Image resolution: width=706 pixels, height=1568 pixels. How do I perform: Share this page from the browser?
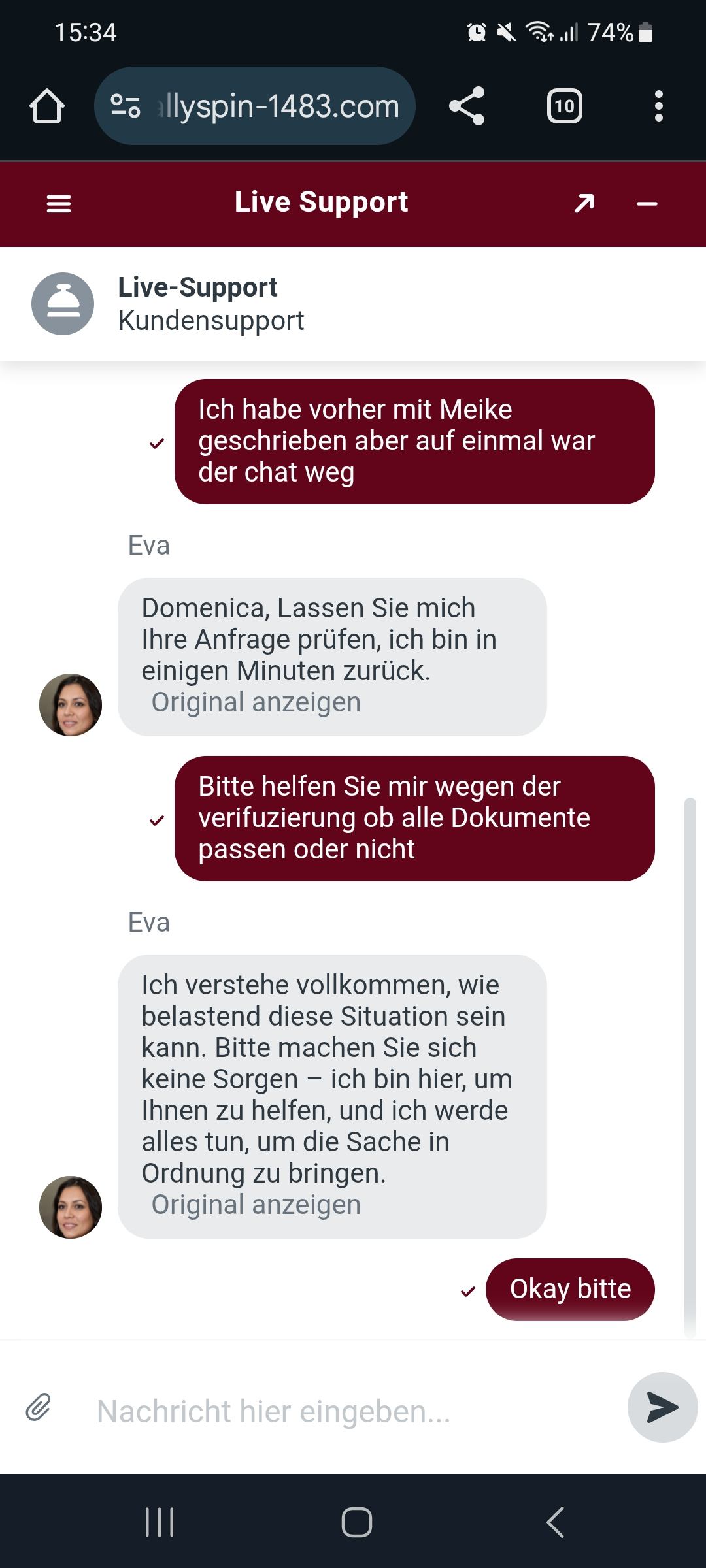coord(467,106)
